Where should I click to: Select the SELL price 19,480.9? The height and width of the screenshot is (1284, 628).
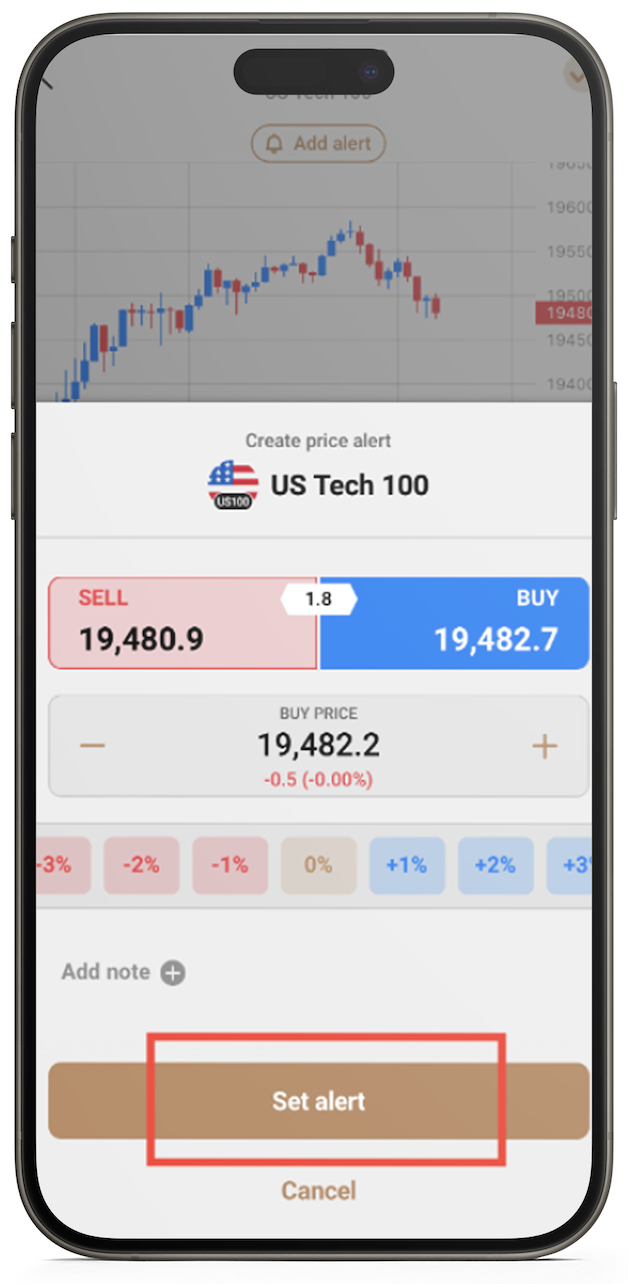[182, 623]
